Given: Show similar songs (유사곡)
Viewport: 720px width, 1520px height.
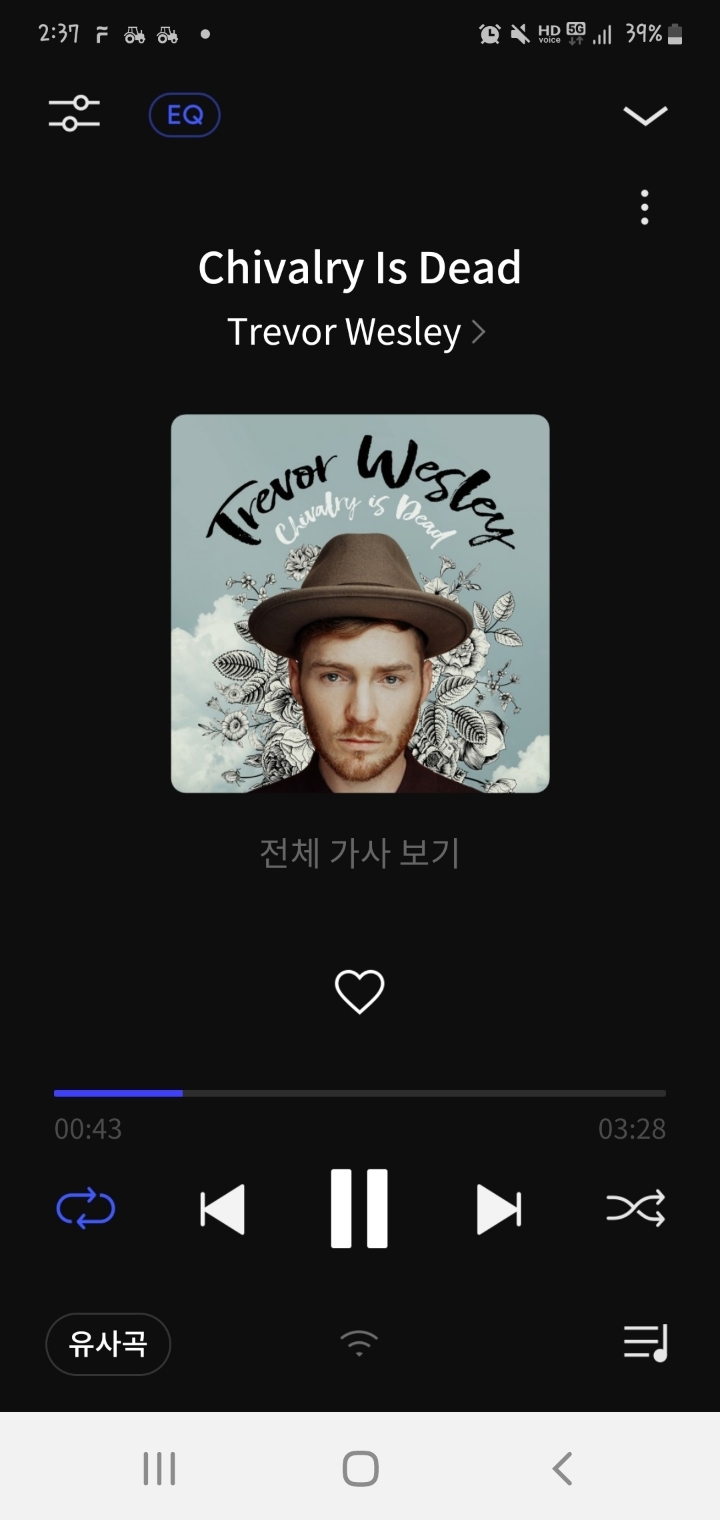Looking at the screenshot, I should pyautogui.click(x=108, y=1344).
